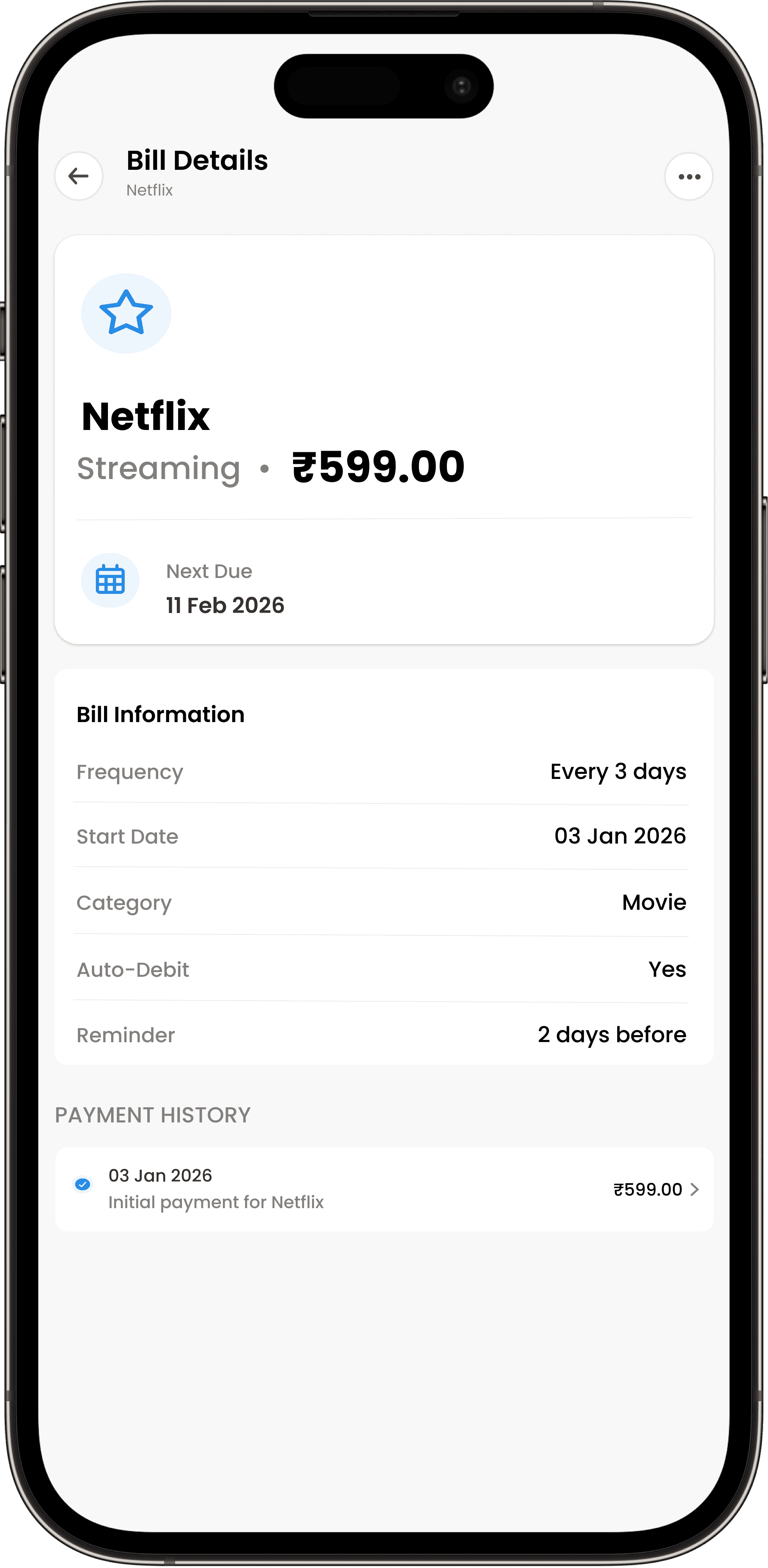Click the Next Due date 11 Feb 2026

225,605
